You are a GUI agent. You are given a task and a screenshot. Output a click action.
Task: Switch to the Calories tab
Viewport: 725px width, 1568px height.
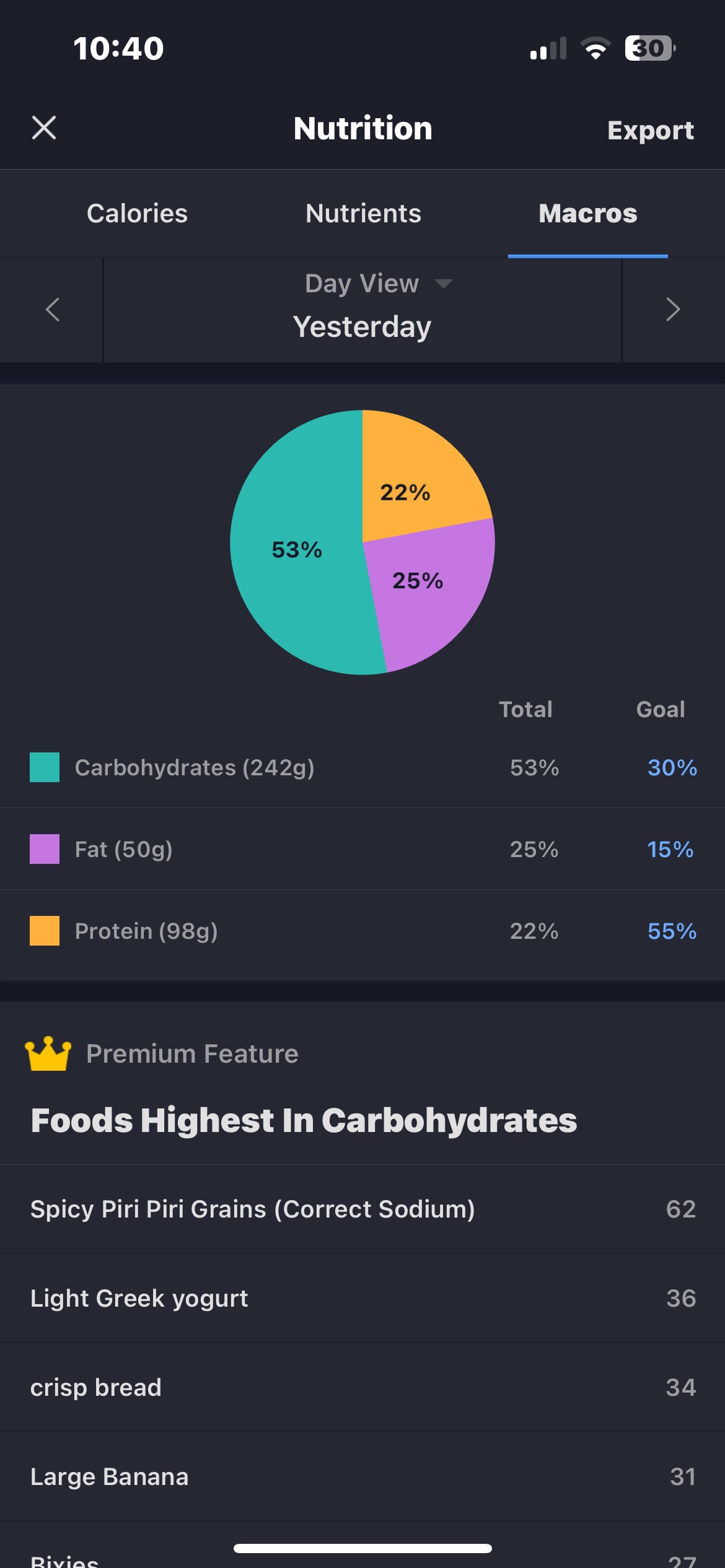[x=137, y=213]
